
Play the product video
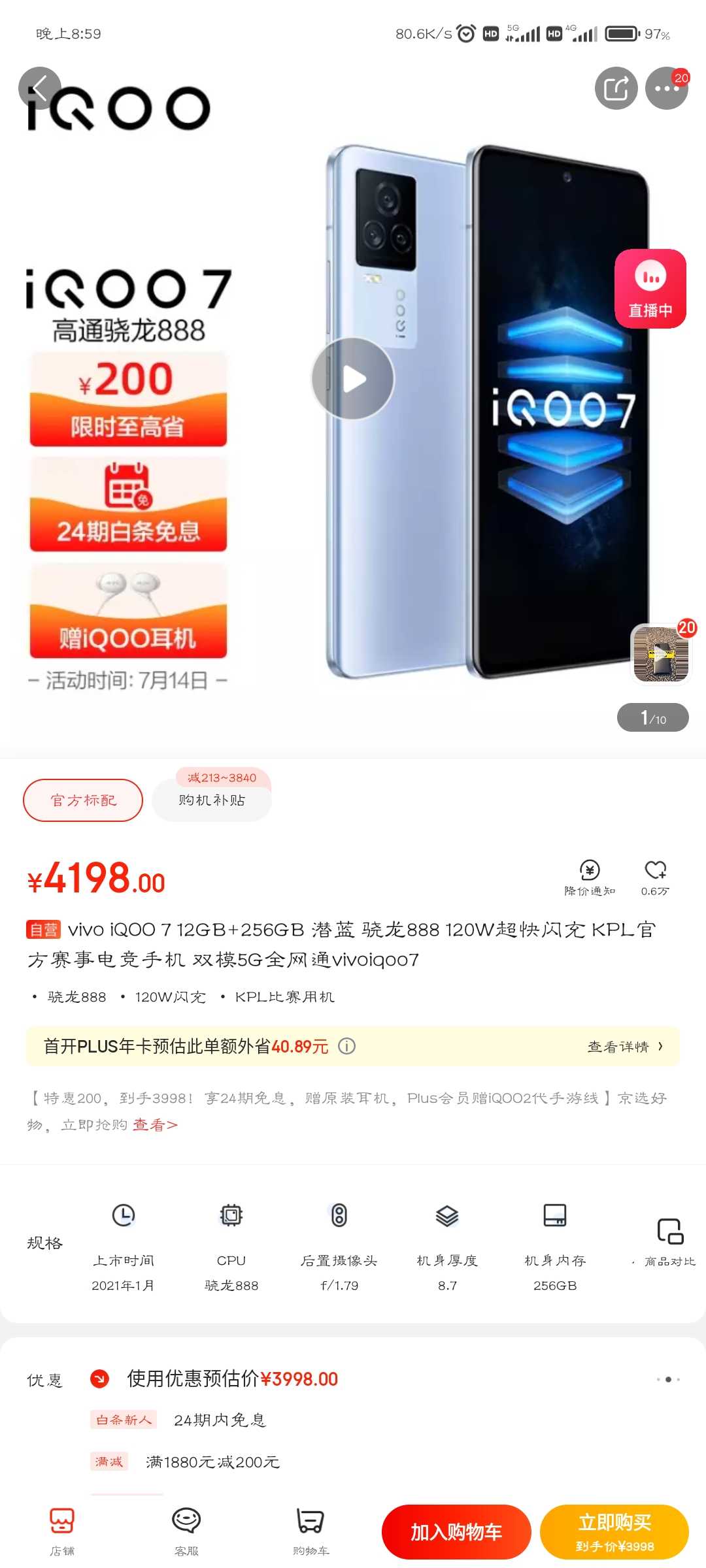click(353, 379)
